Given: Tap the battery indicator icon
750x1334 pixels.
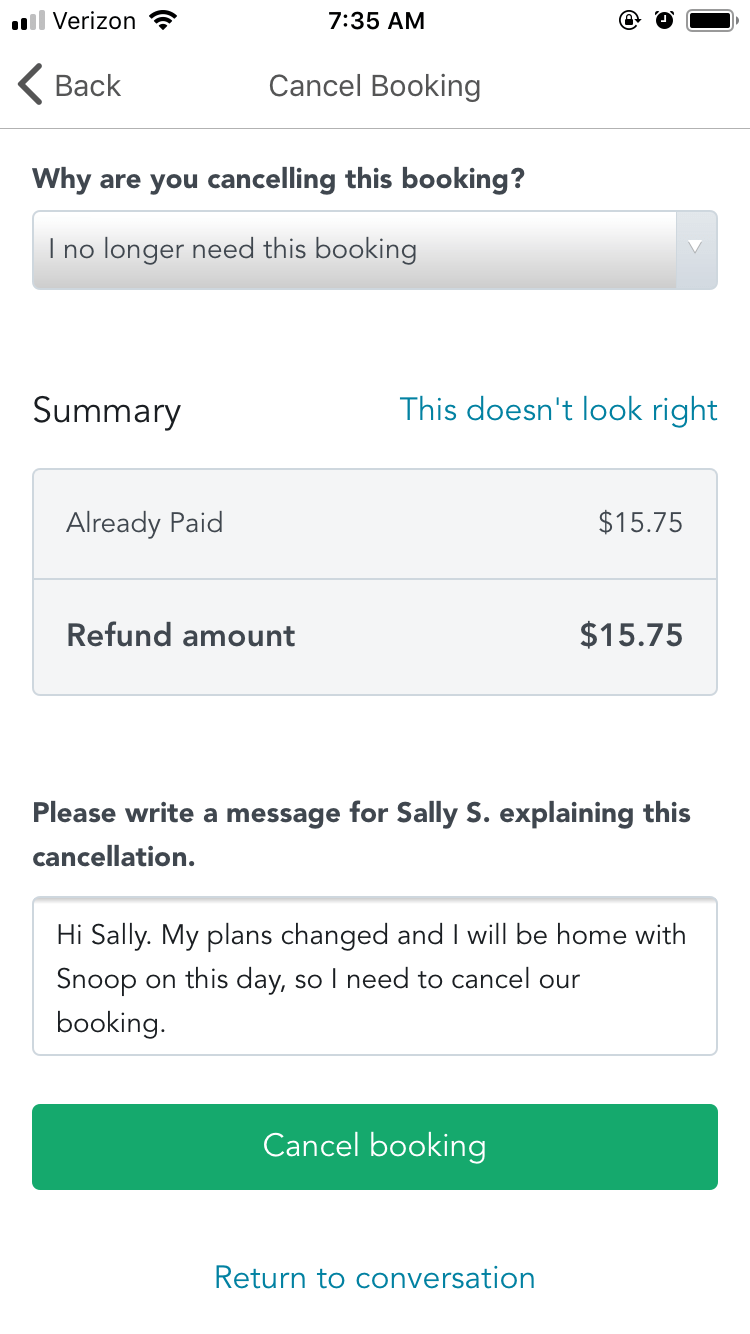Looking at the screenshot, I should (712, 18).
